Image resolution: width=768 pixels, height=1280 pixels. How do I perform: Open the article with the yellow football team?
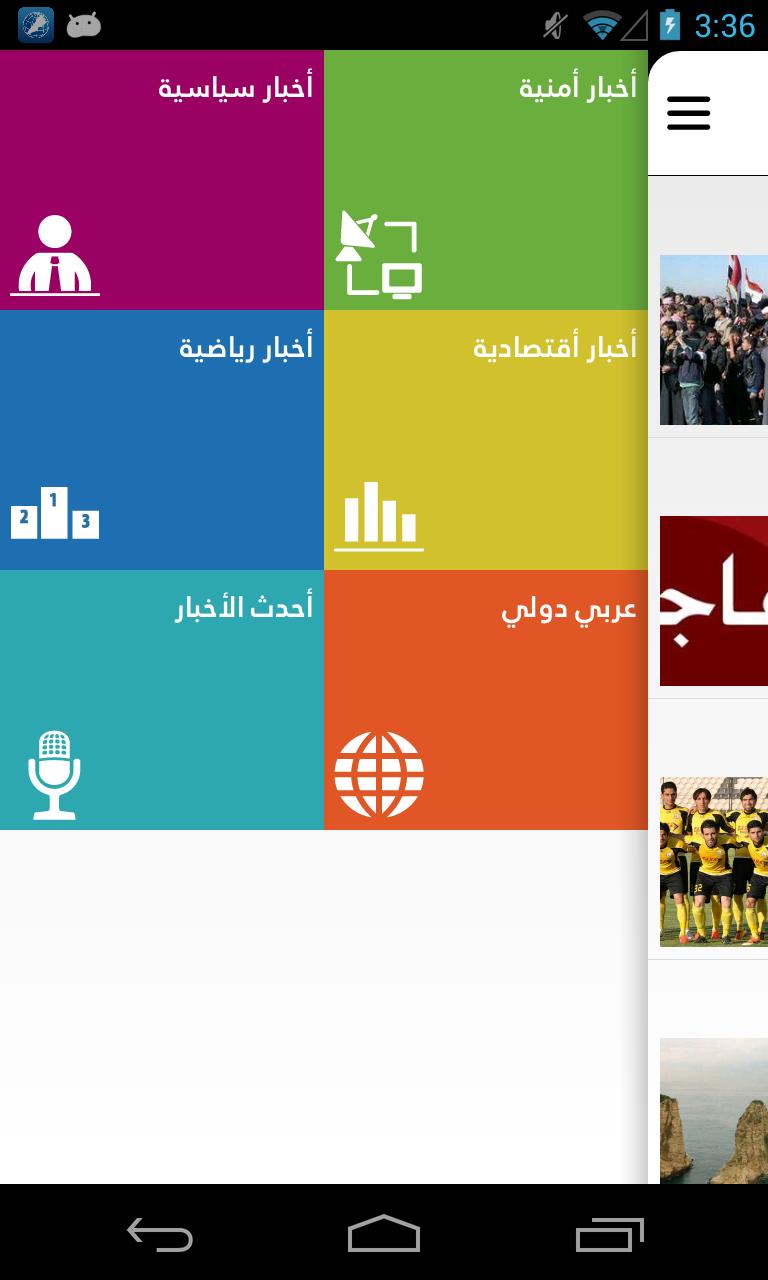coord(713,861)
